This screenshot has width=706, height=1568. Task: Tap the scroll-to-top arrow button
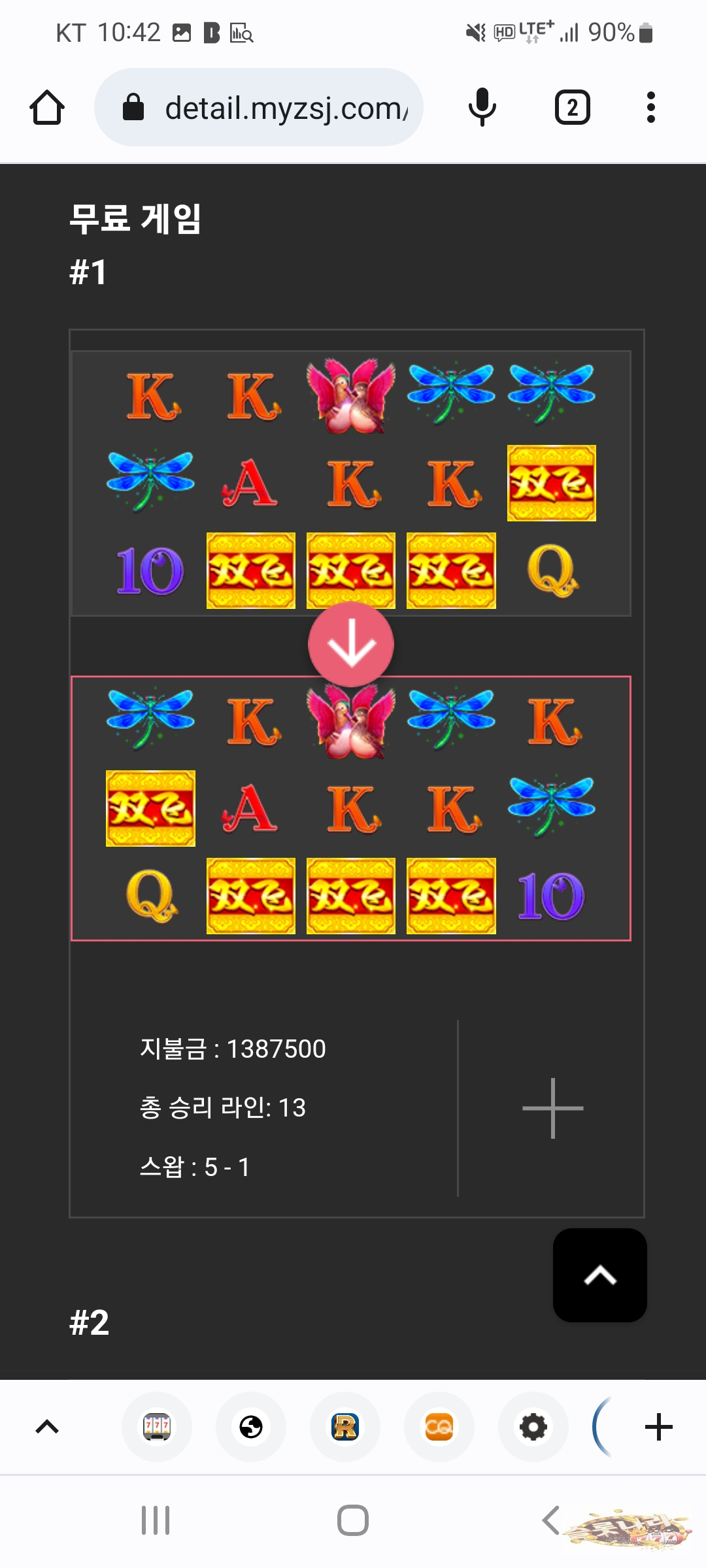tap(600, 1275)
